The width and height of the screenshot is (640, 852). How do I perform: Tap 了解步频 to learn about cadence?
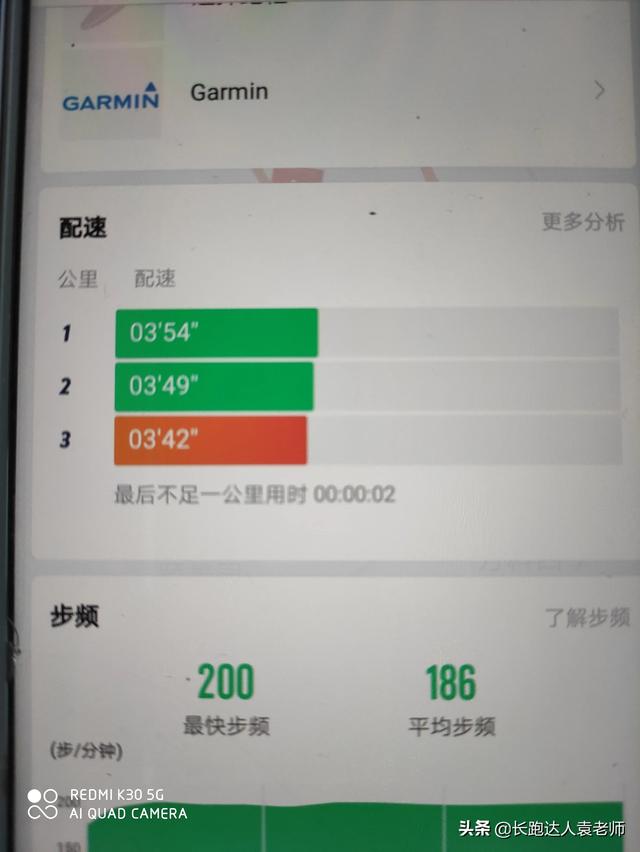point(587,617)
